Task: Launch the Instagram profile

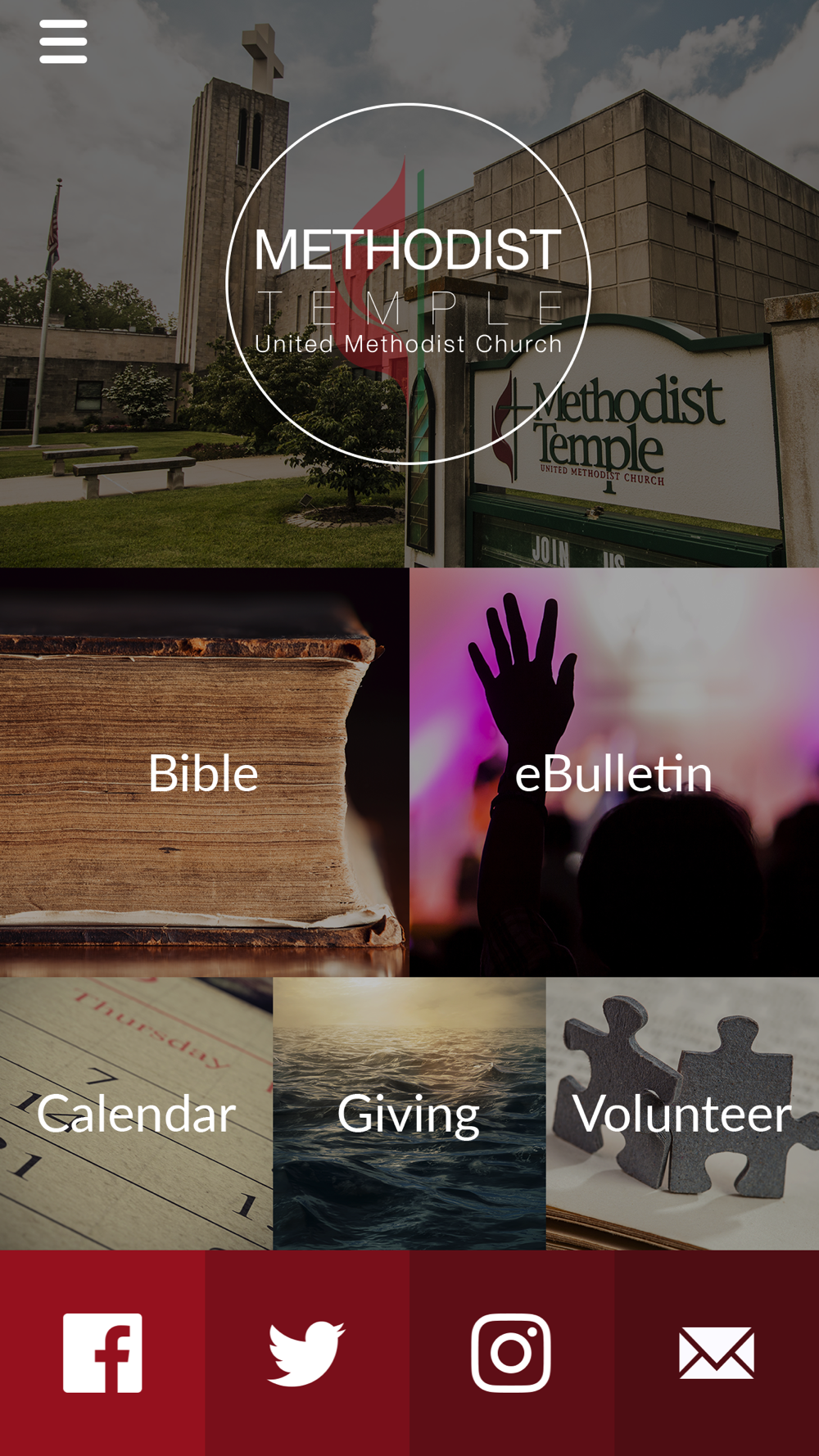Action: coord(511,1353)
